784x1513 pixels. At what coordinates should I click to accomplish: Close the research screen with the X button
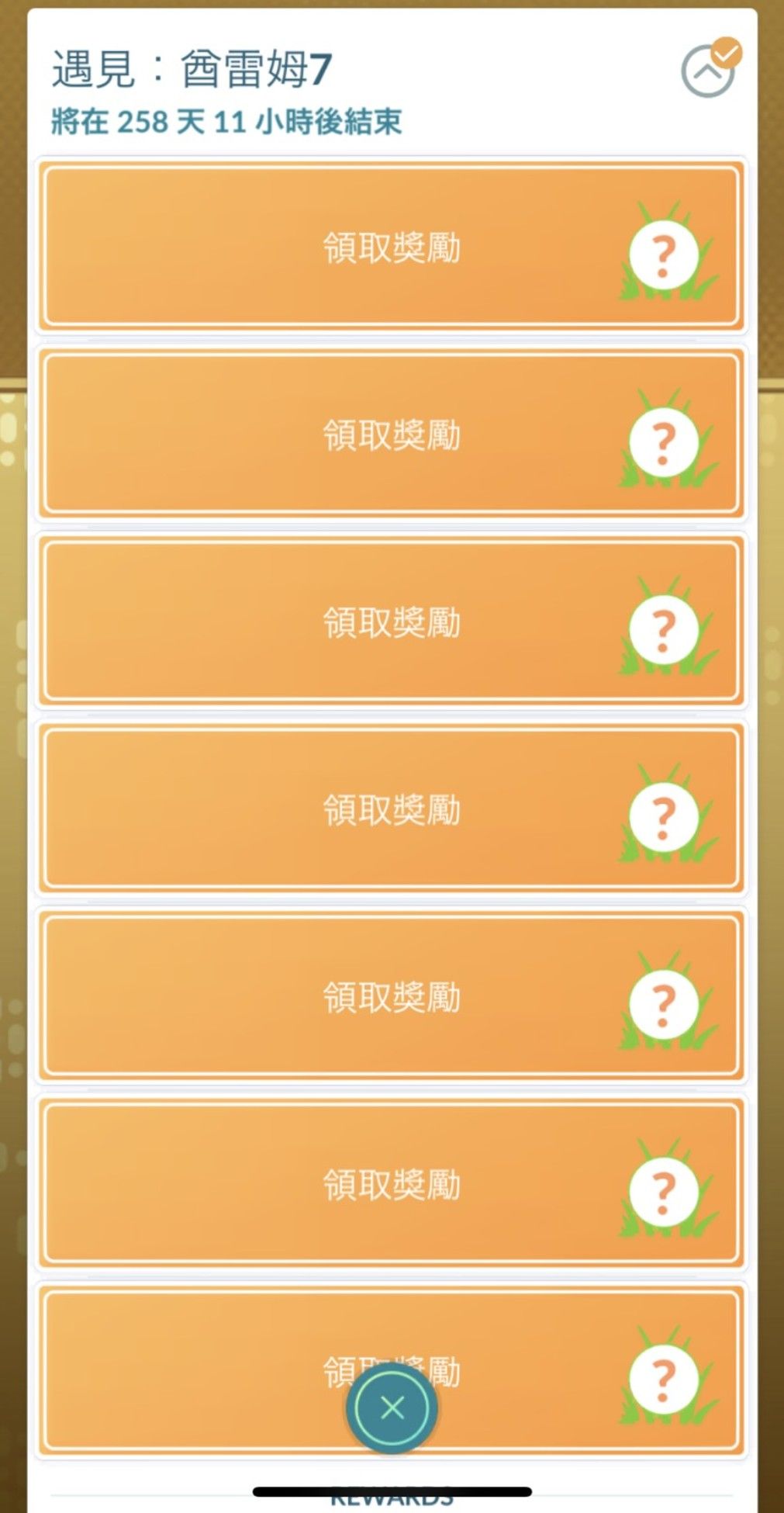pos(392,1407)
